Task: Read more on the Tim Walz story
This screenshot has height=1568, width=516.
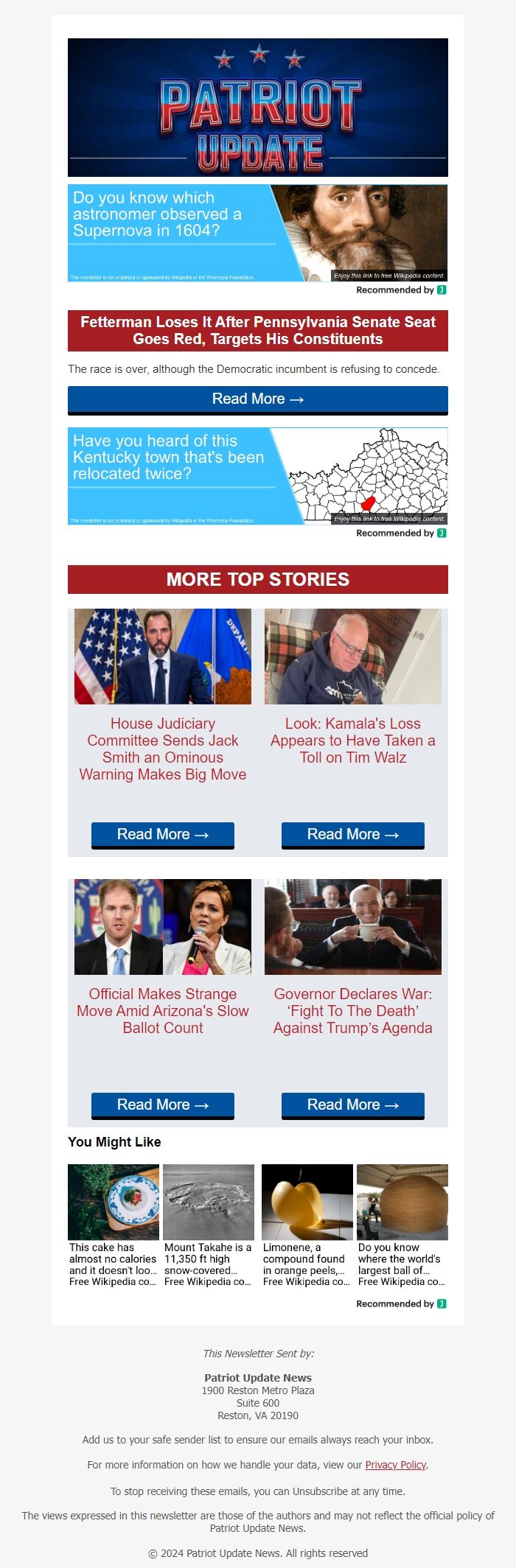Action: click(353, 835)
